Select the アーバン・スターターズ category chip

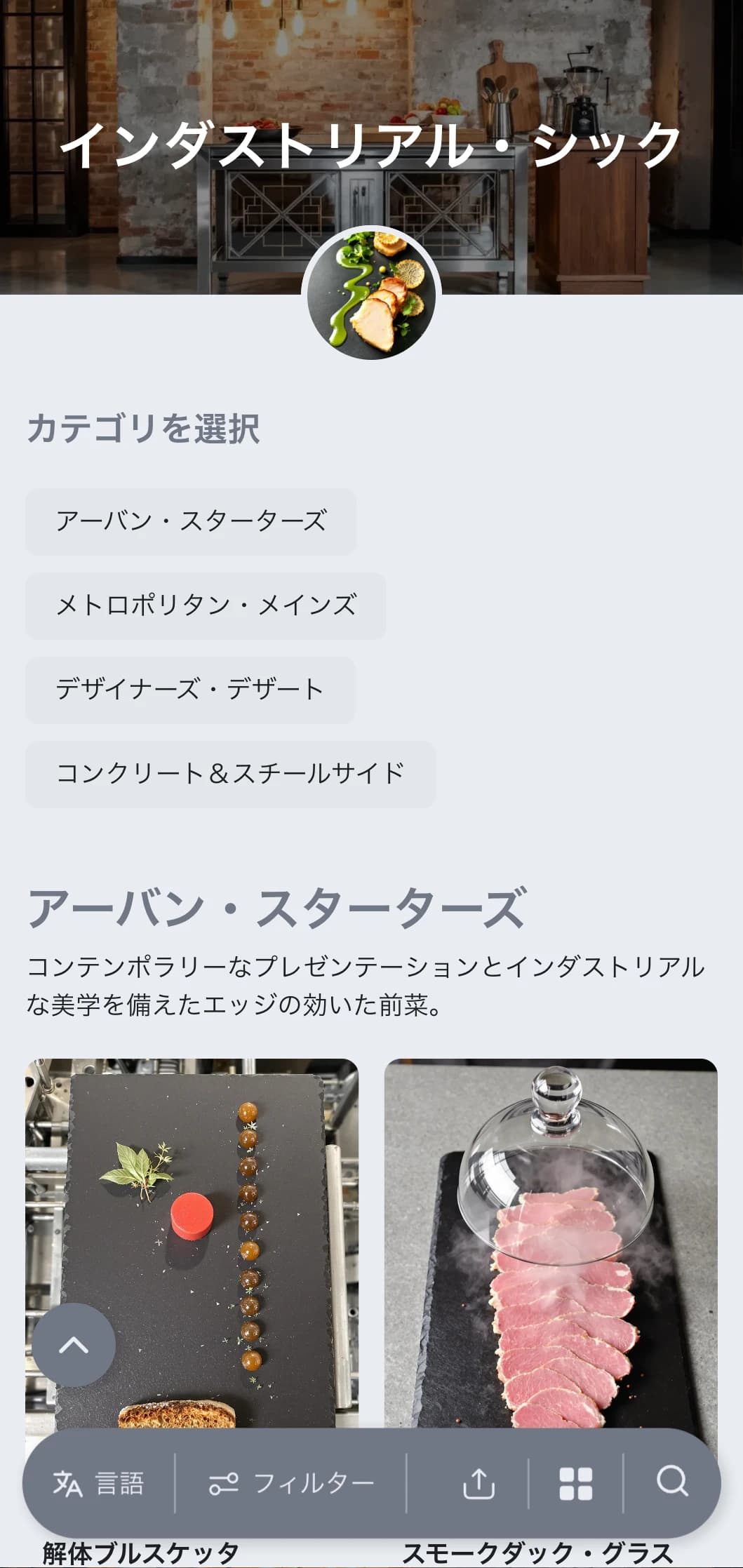click(190, 521)
